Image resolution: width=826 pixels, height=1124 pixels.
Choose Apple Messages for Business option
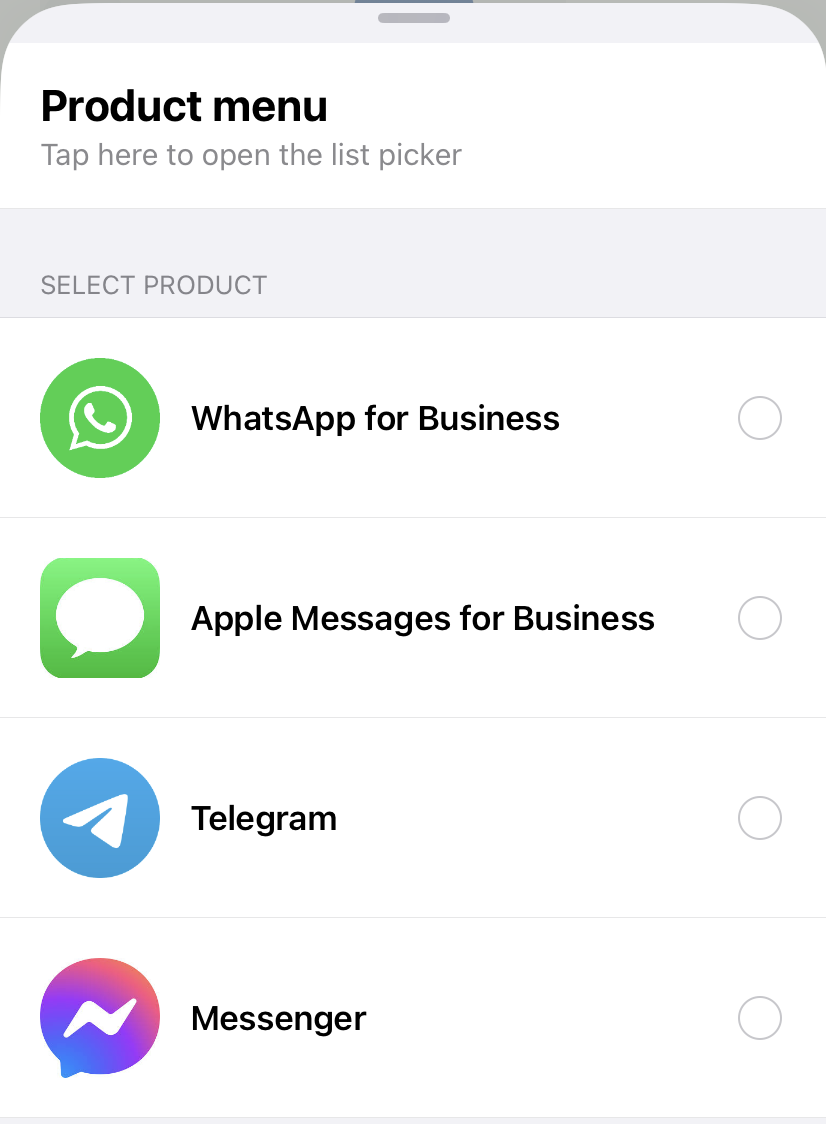422,618
